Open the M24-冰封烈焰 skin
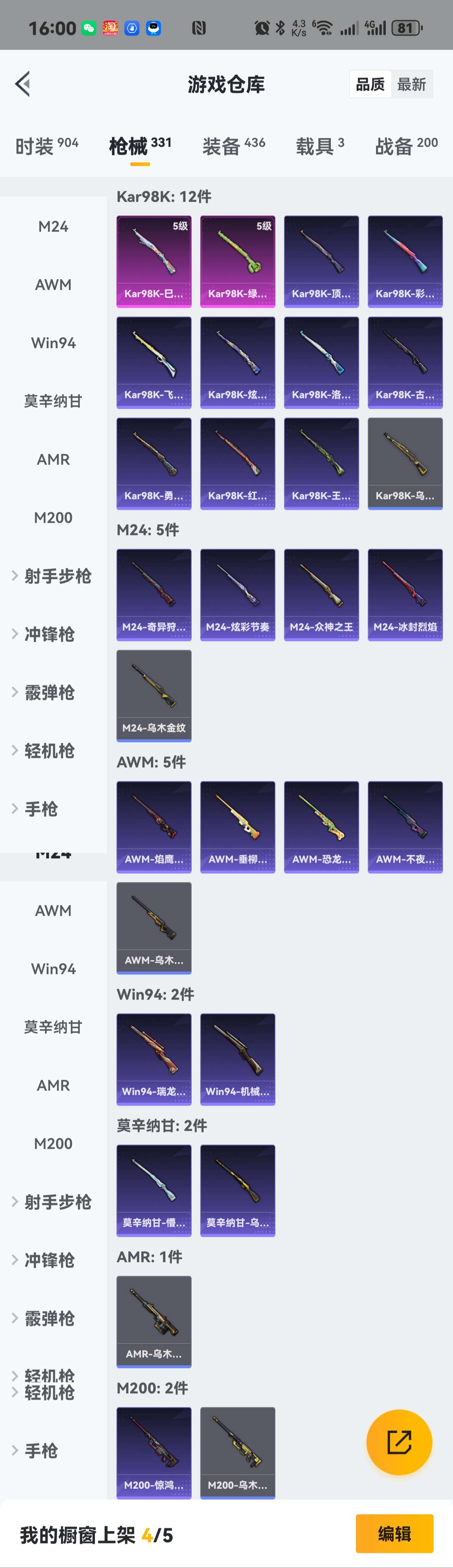This screenshot has height=1568, width=453. (405, 595)
